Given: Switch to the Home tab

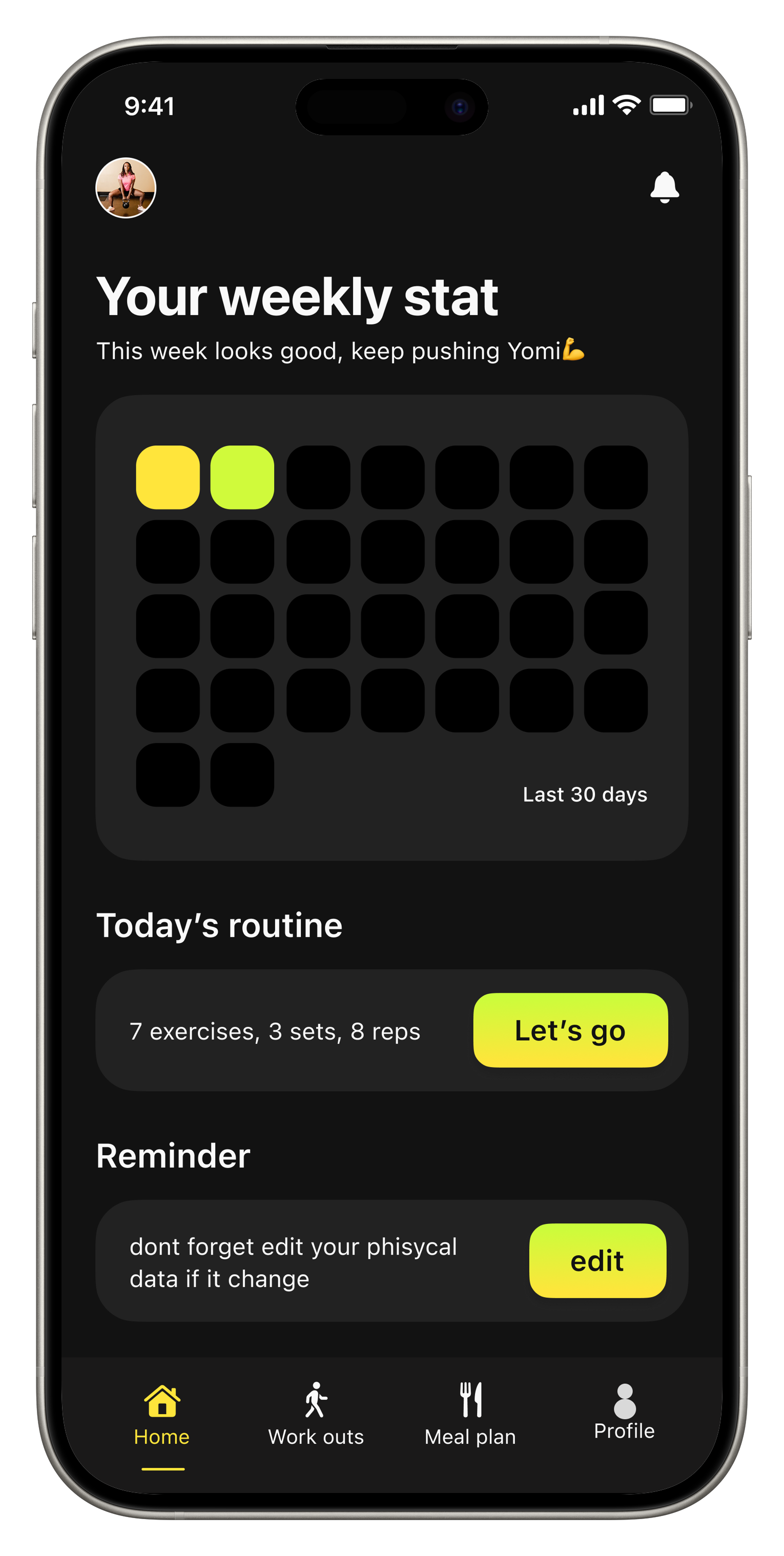Looking at the screenshot, I should click(x=162, y=1414).
